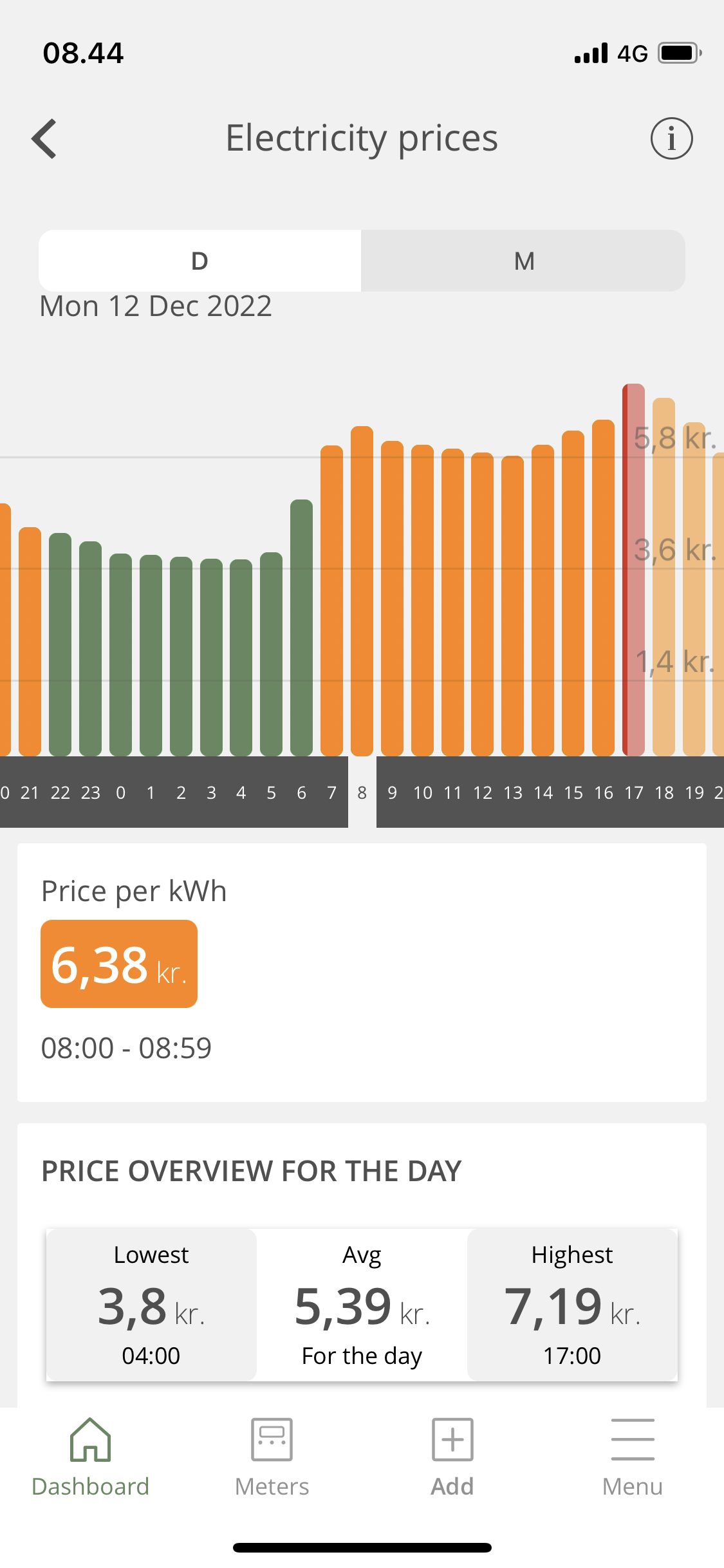The height and width of the screenshot is (1568, 724).
Task: Open the Add tab
Action: (x=452, y=1458)
